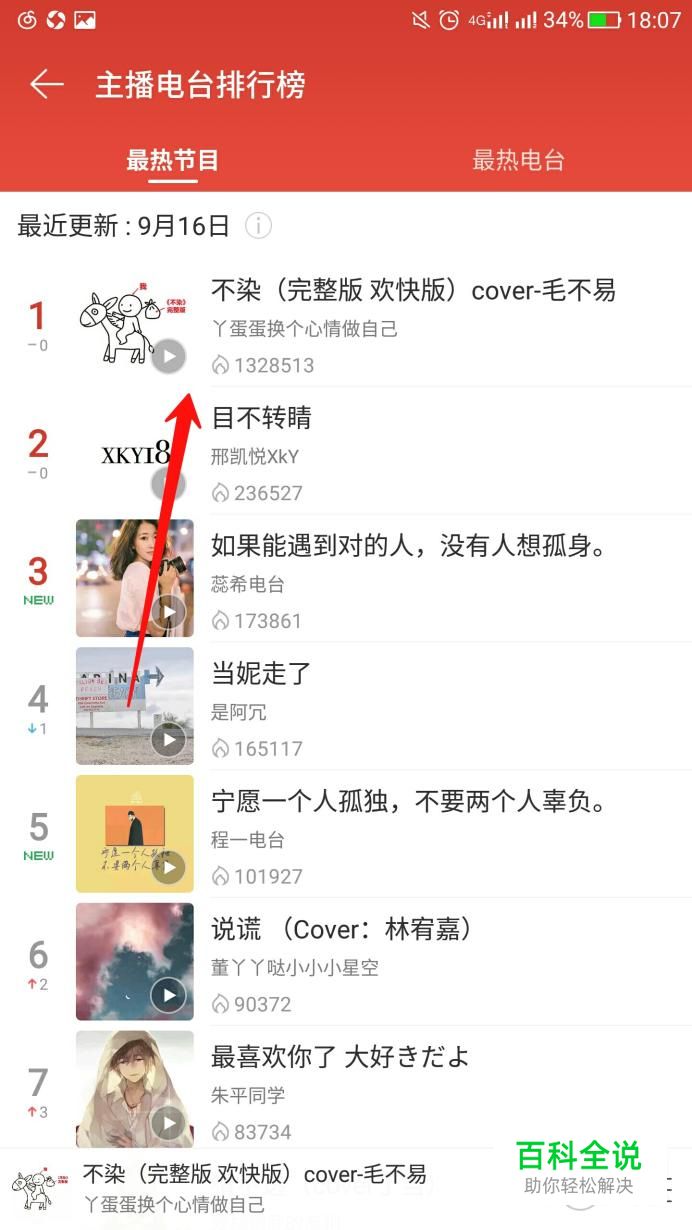This screenshot has width=692, height=1230.
Task: Play 宁愿一个人孤独 from its yellow cover
Action: pyautogui.click(x=135, y=834)
